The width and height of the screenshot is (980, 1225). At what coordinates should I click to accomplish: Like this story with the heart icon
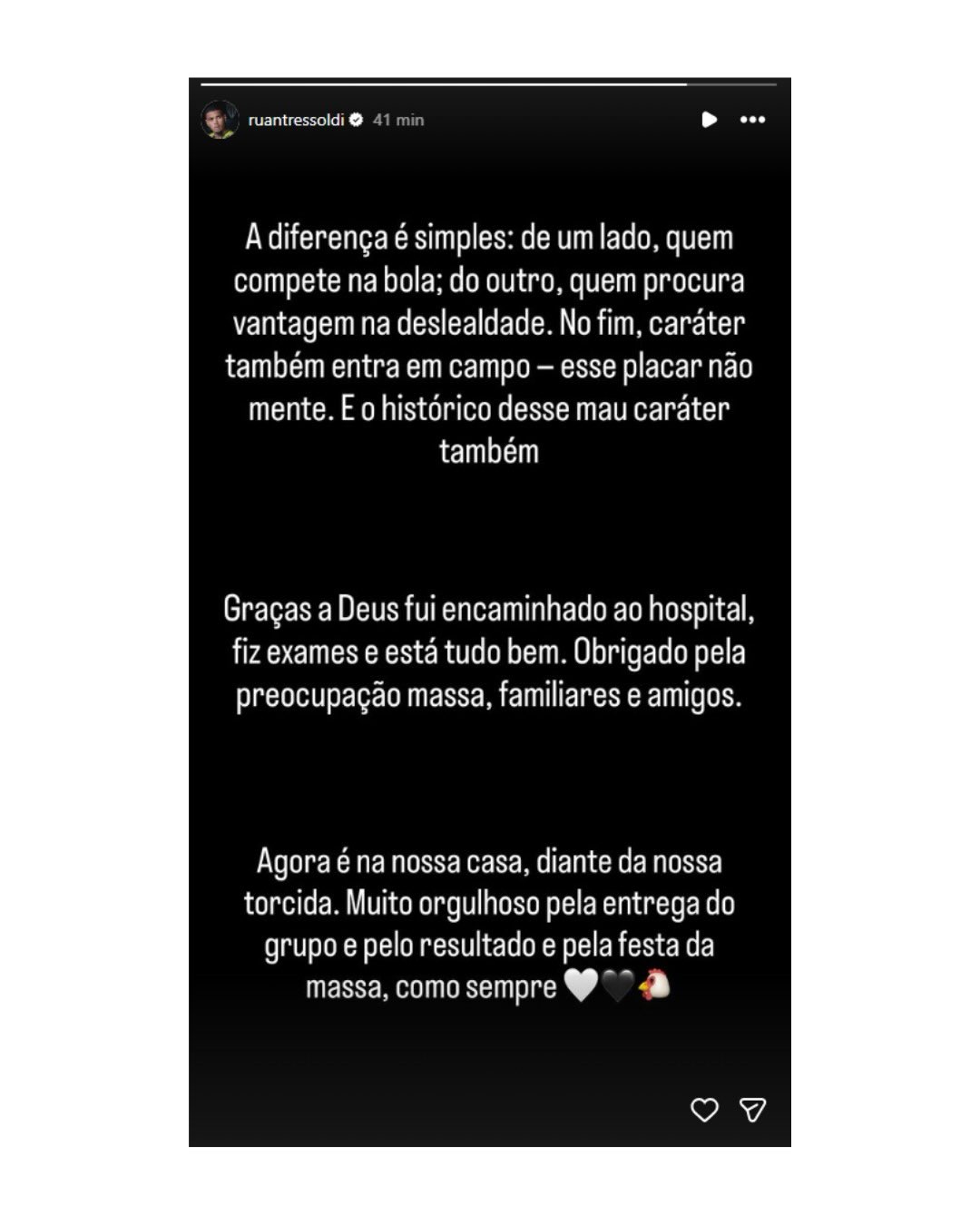704,1110
